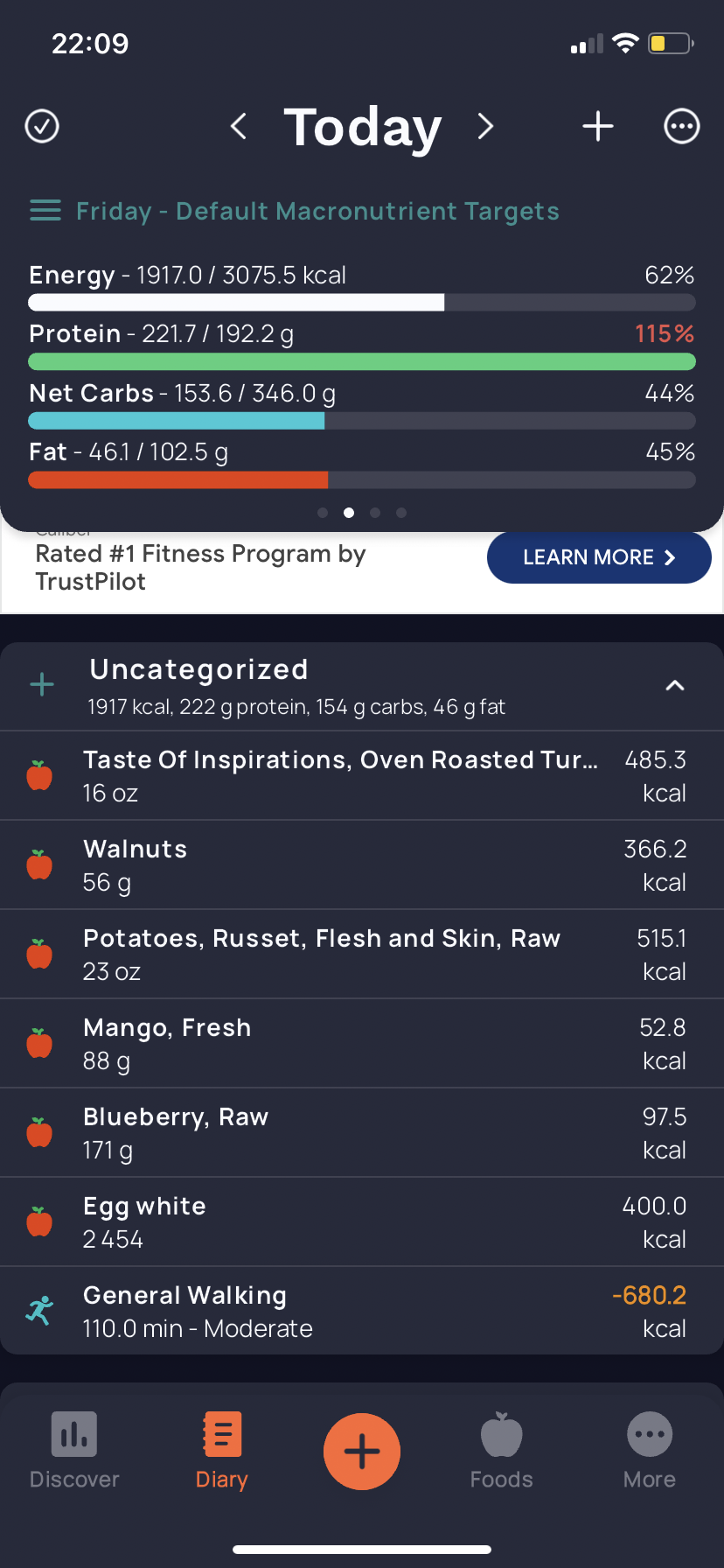Viewport: 724px width, 1568px height.
Task: Open the More tab
Action: pyautogui.click(x=650, y=1451)
